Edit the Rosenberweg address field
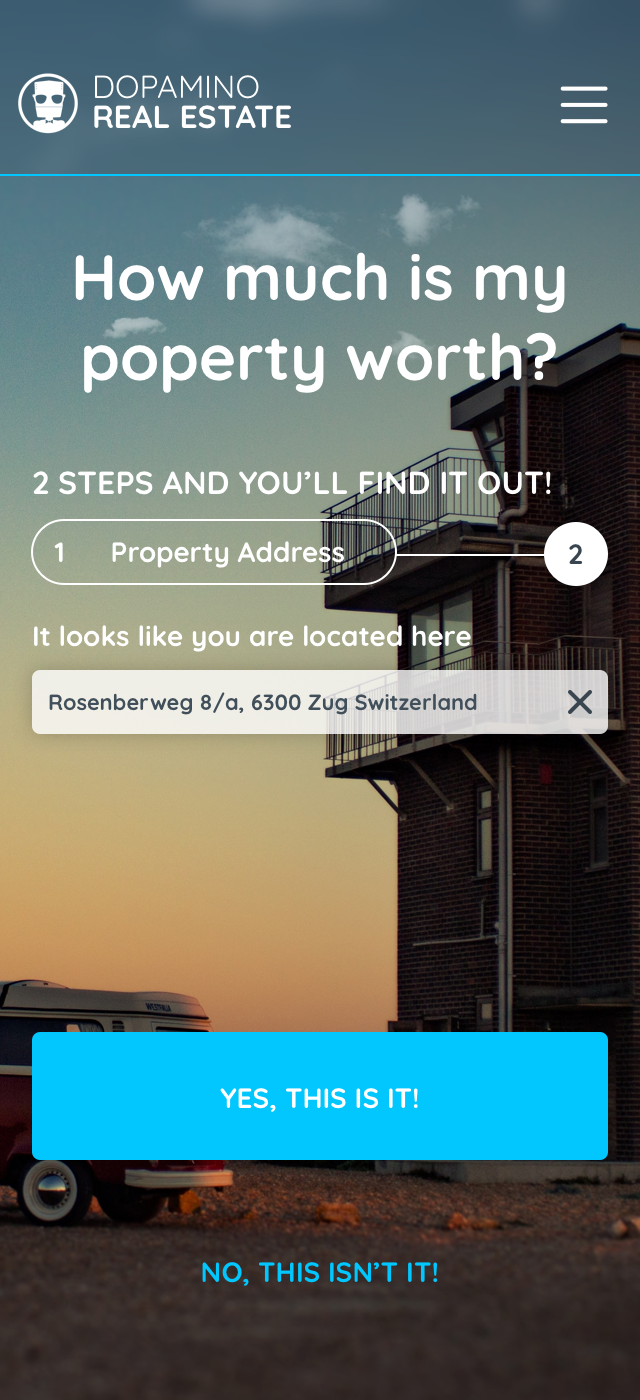 [x=296, y=702]
